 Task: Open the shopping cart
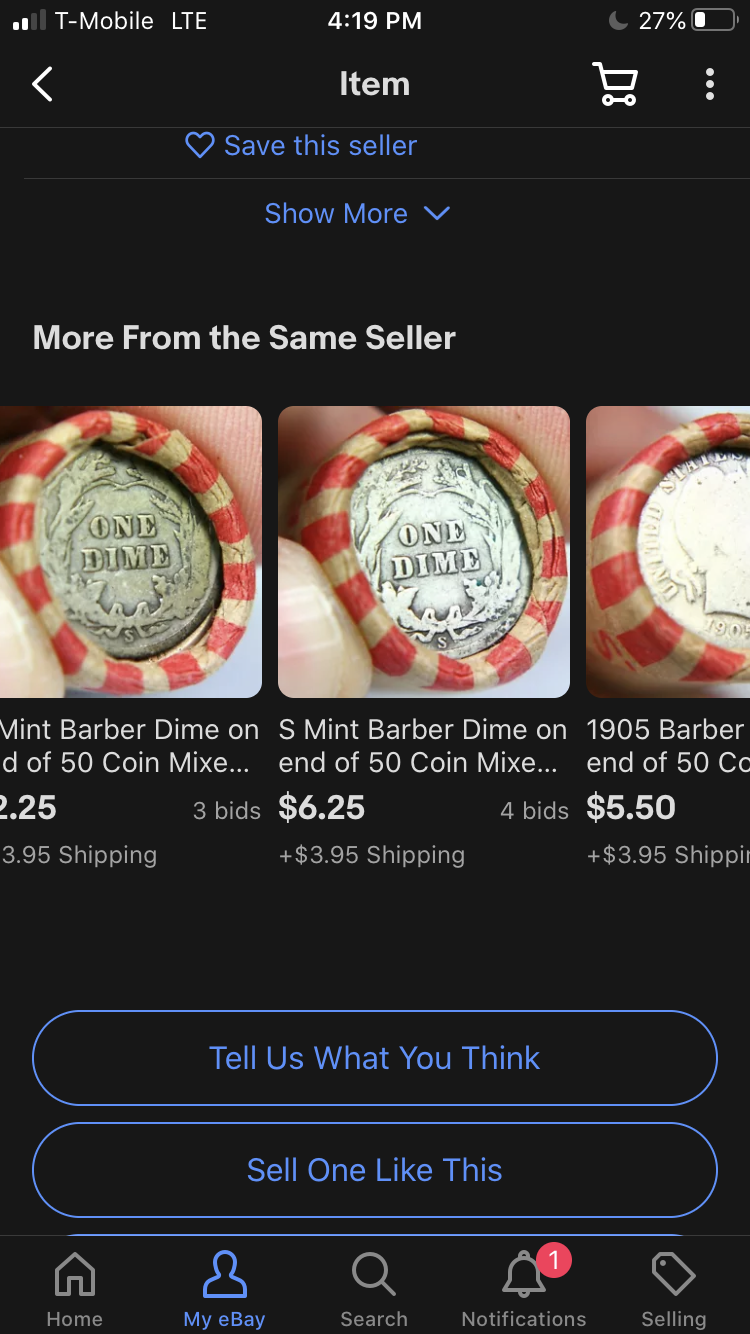coord(614,84)
